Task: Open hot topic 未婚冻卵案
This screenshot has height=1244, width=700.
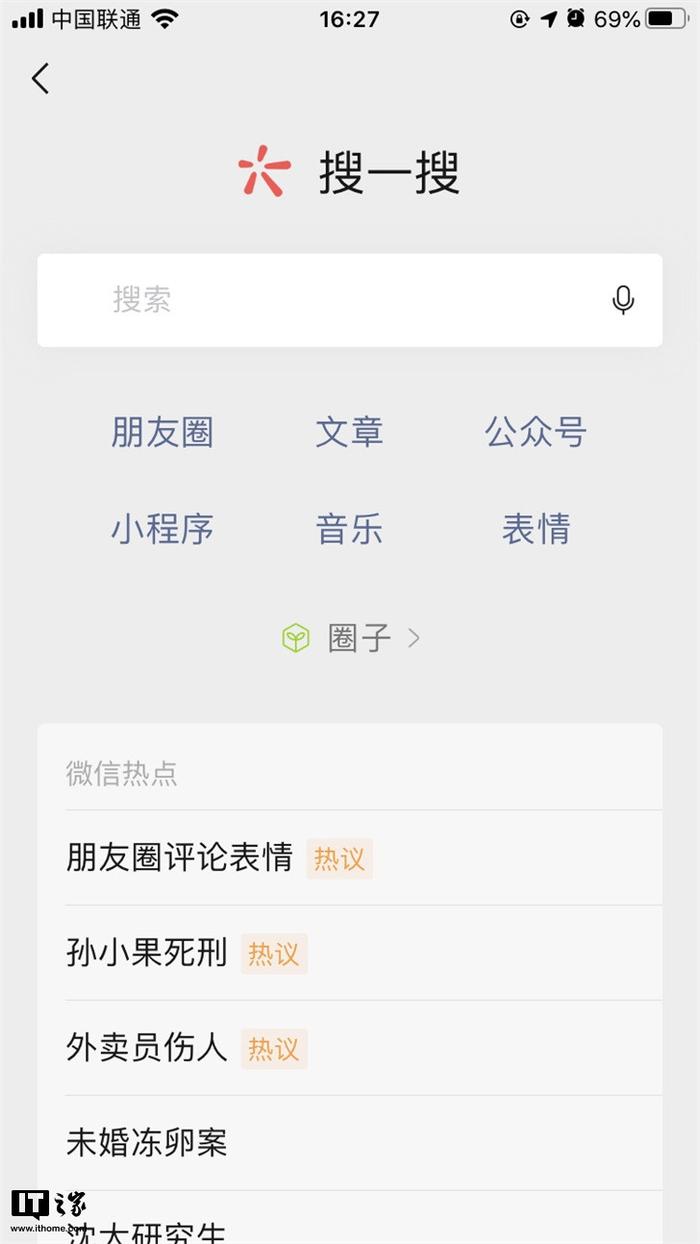Action: [147, 1142]
